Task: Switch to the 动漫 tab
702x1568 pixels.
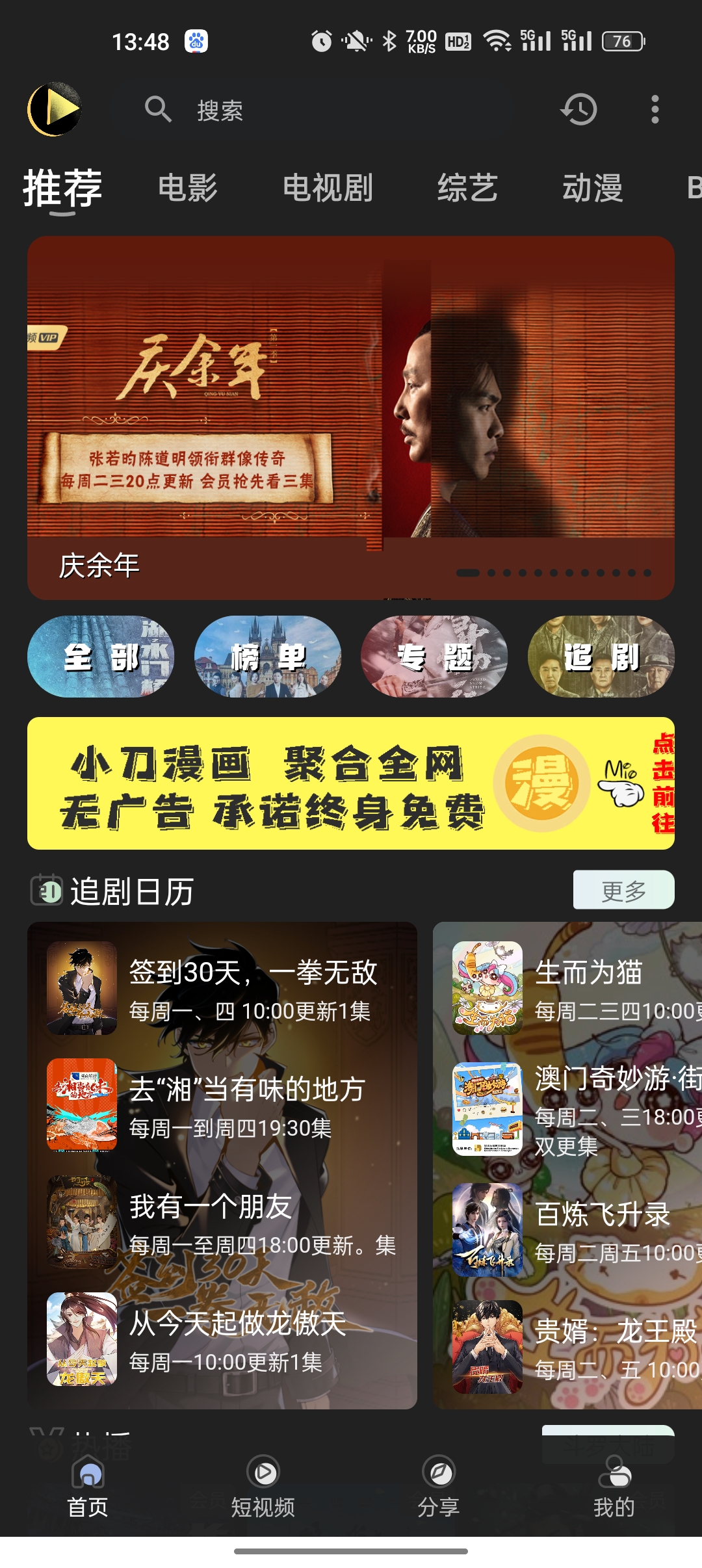Action: click(x=593, y=189)
